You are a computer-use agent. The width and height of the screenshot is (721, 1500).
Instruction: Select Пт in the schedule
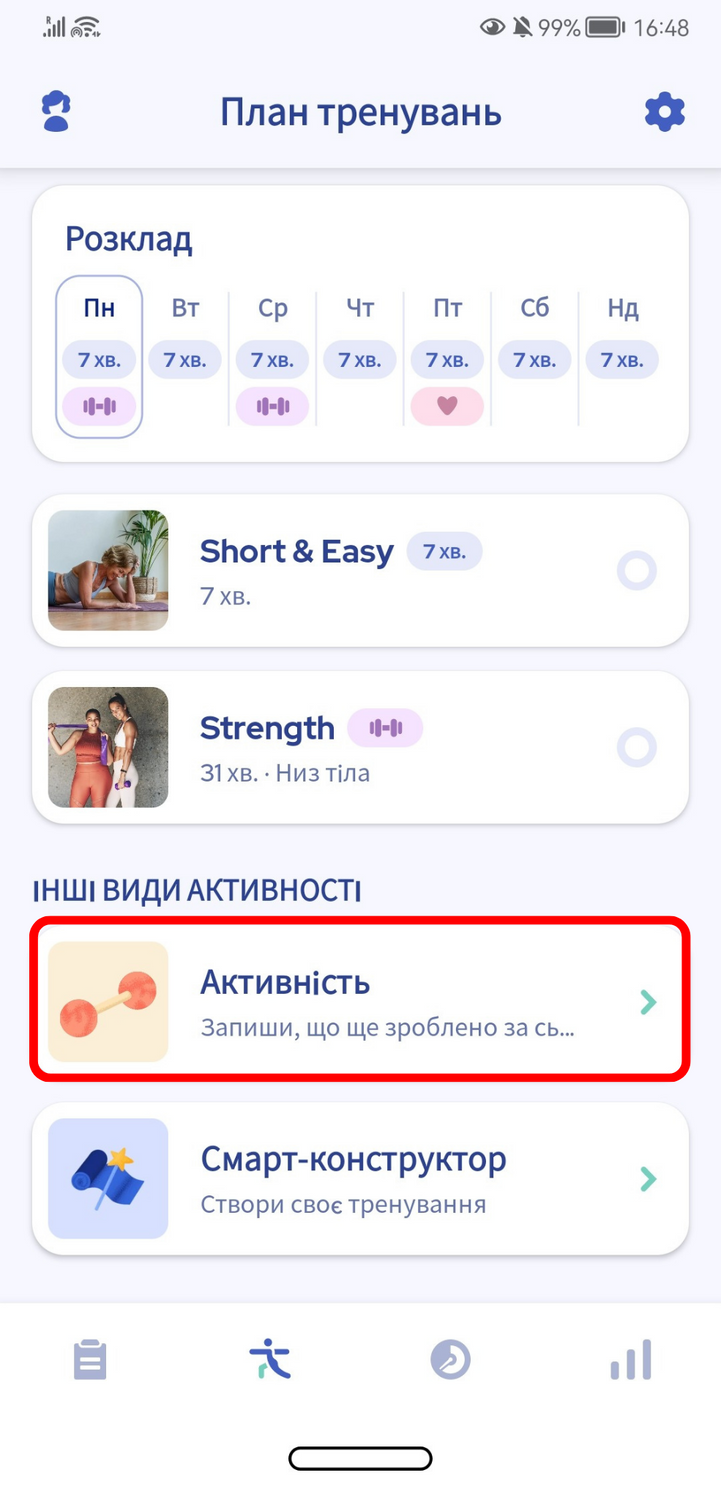447,357
